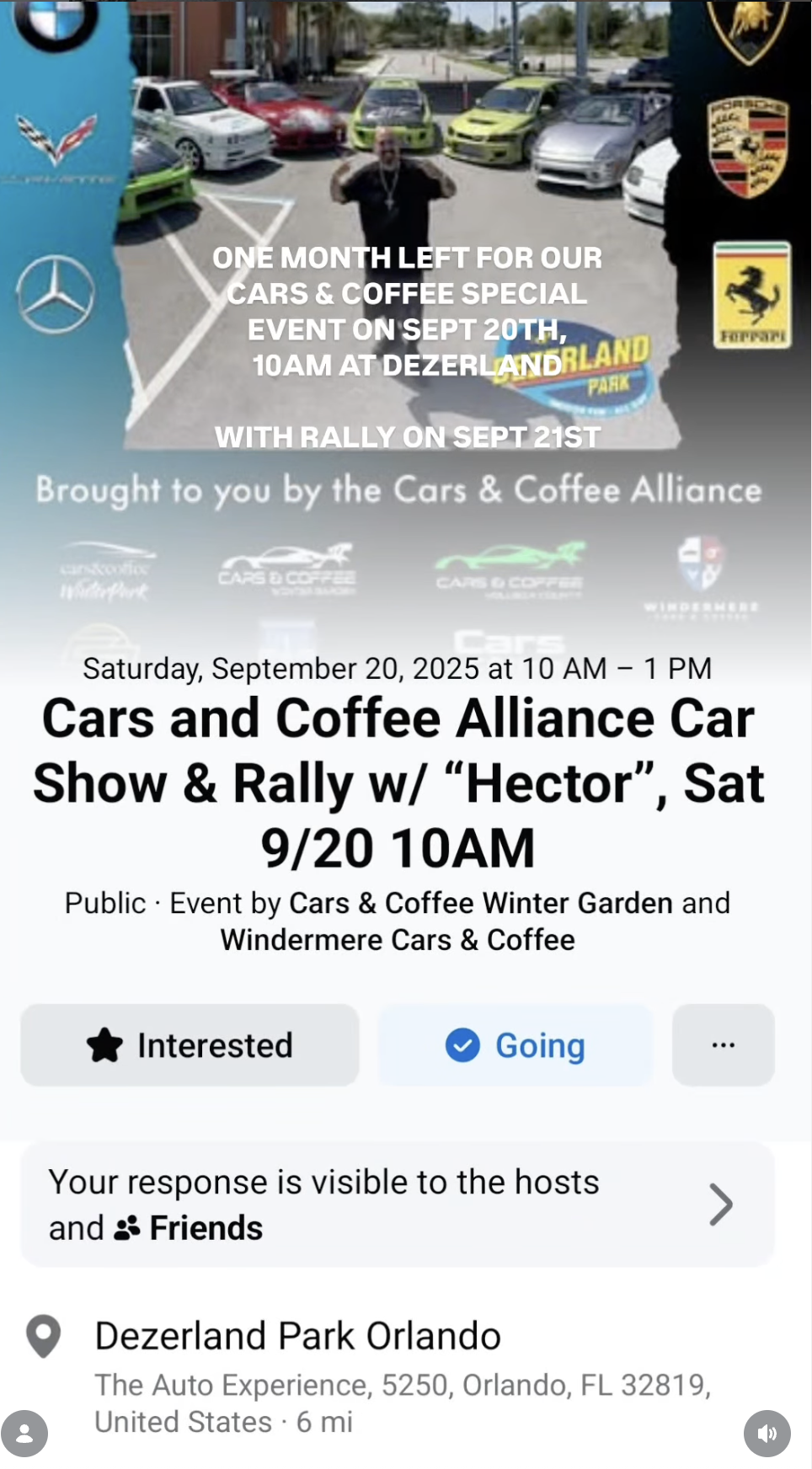The width and height of the screenshot is (812, 1469).
Task: View the event cover photo
Action: click(406, 320)
